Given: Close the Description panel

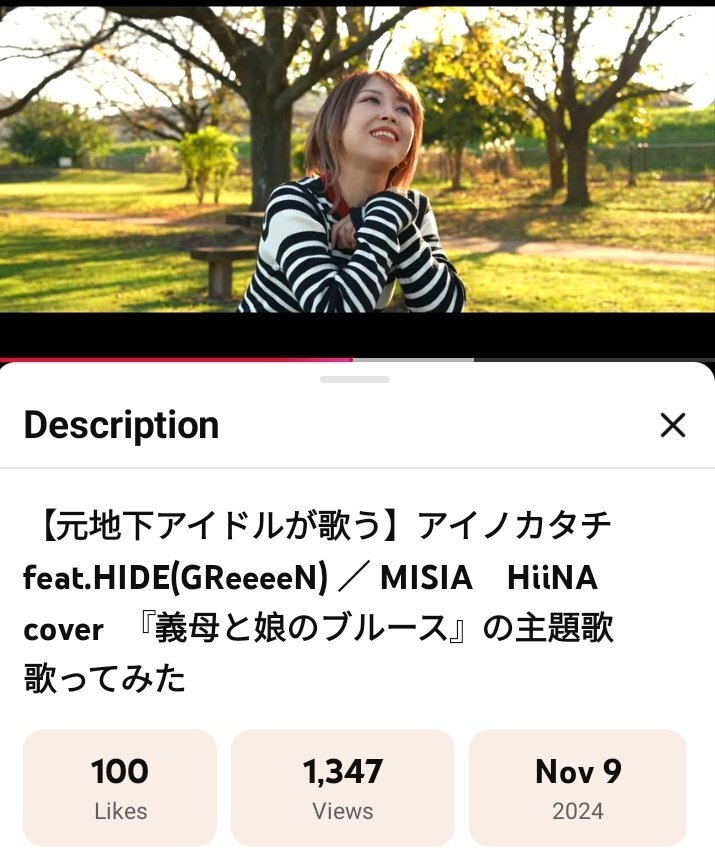Looking at the screenshot, I should 673,425.
